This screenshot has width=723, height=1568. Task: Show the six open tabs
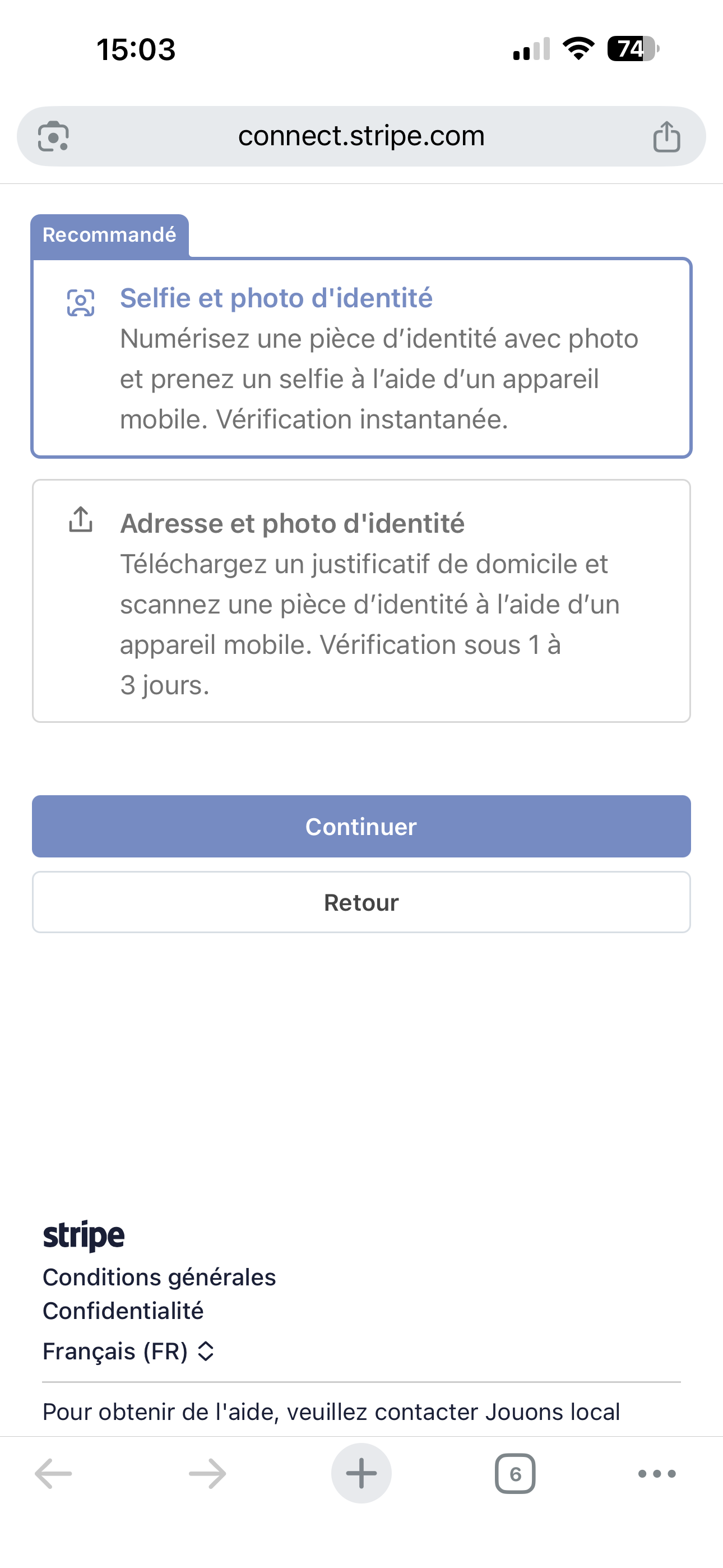pos(515,1474)
